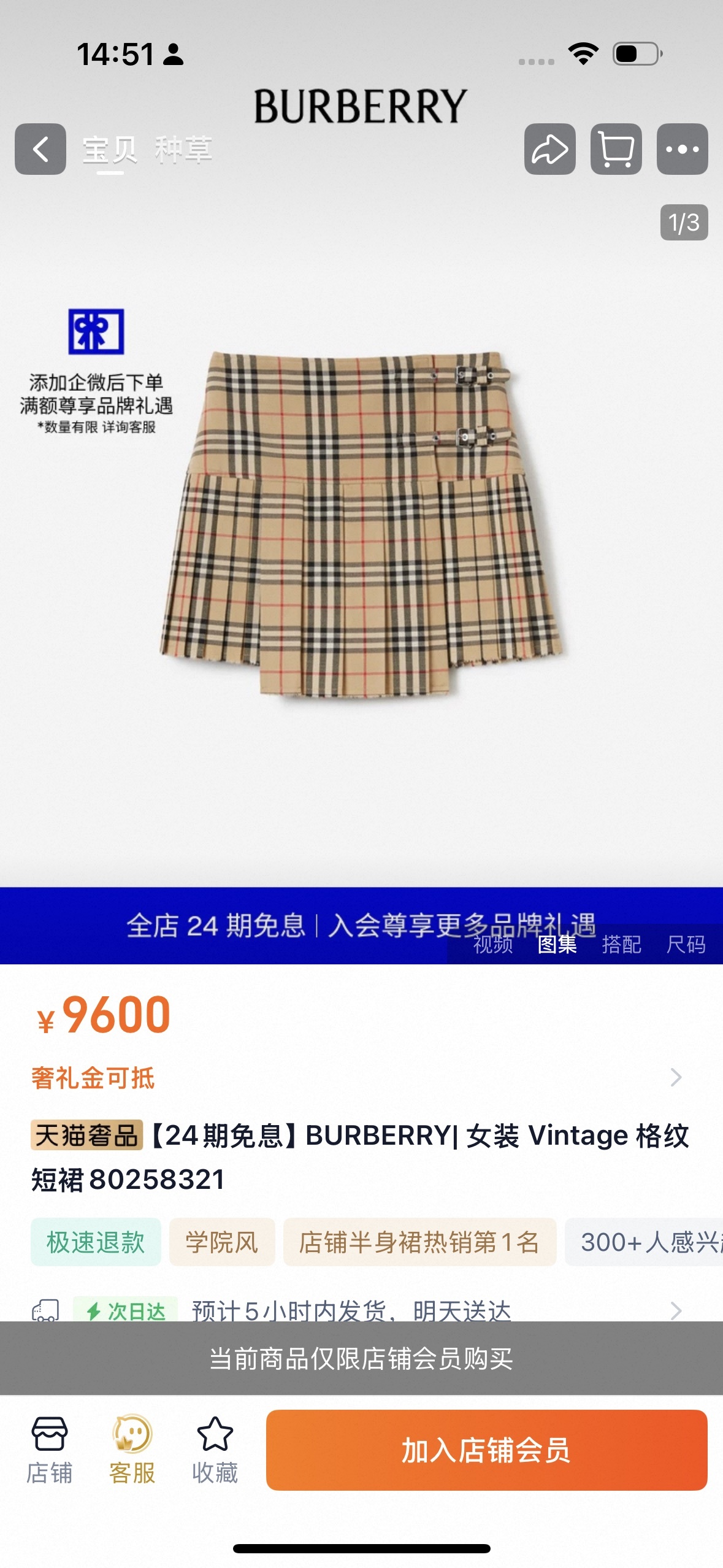The width and height of the screenshot is (723, 1568).
Task: Contact 客服 customer service
Action: [132, 1449]
